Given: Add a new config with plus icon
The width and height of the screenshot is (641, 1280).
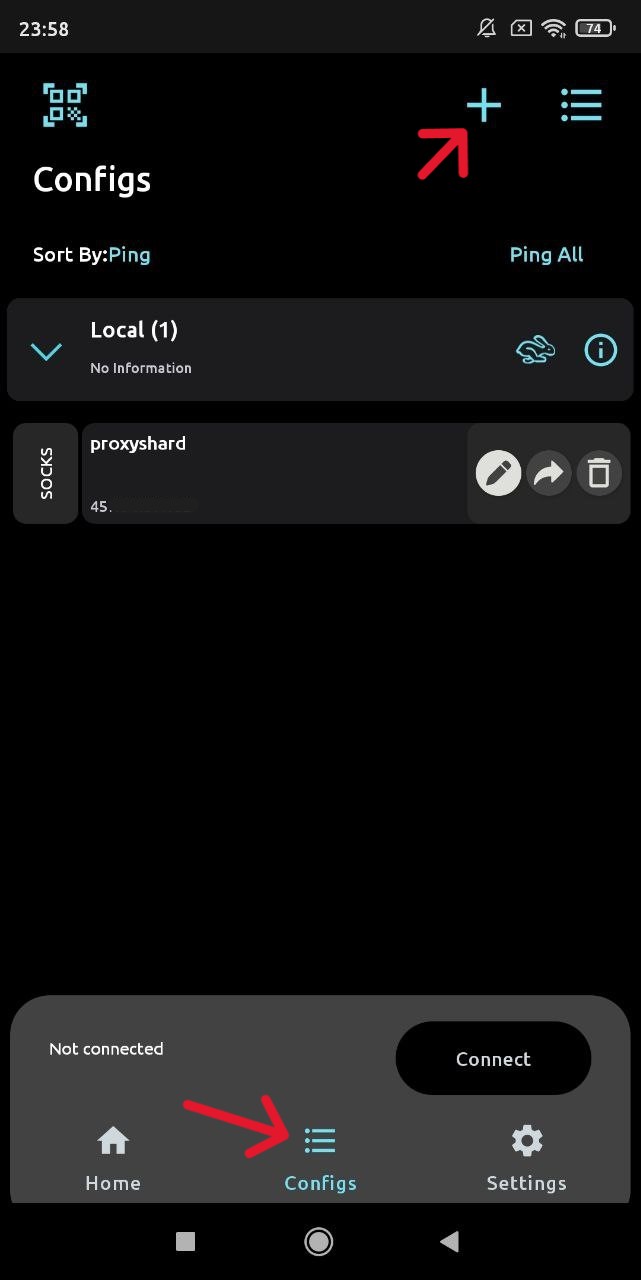Looking at the screenshot, I should [x=484, y=105].
